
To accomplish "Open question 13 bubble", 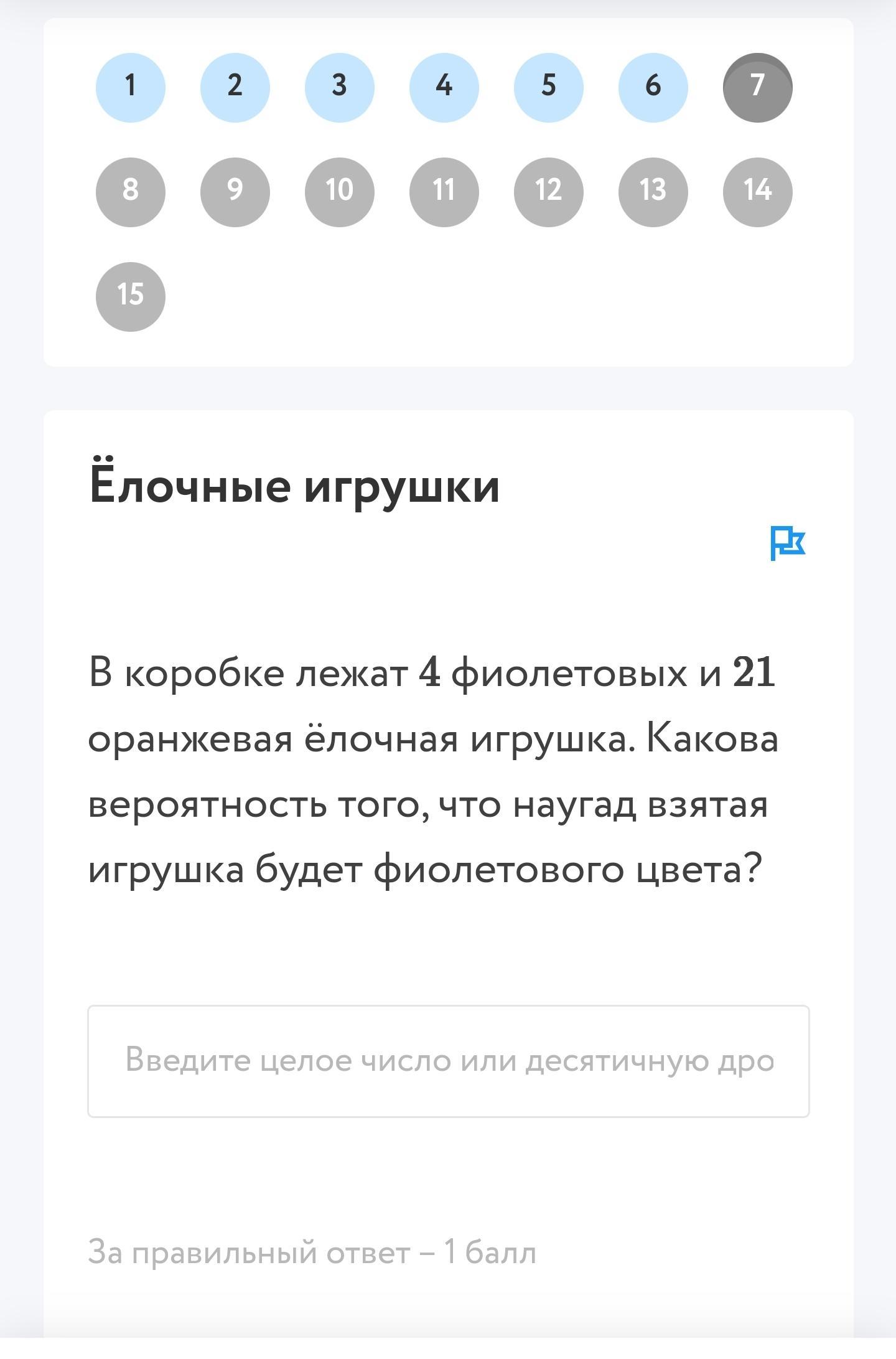I will click(653, 192).
